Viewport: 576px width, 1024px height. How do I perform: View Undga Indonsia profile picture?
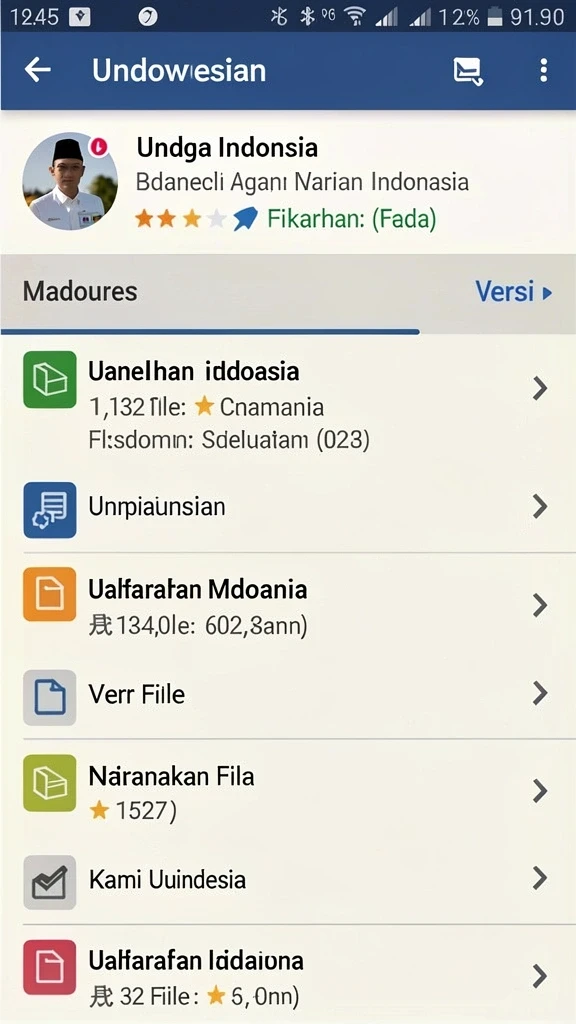(70, 182)
